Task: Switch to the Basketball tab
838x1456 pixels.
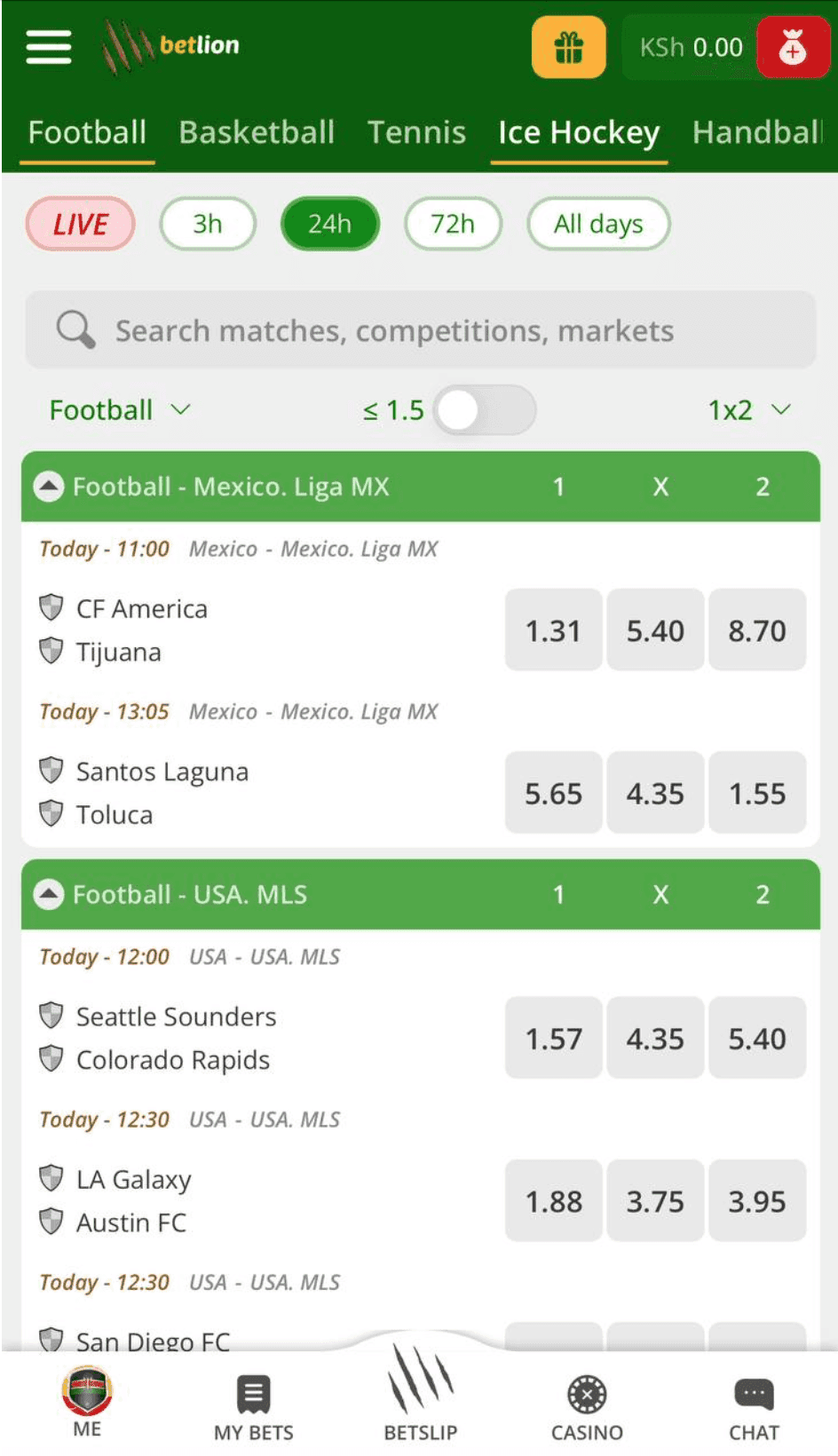Action: coord(256,132)
